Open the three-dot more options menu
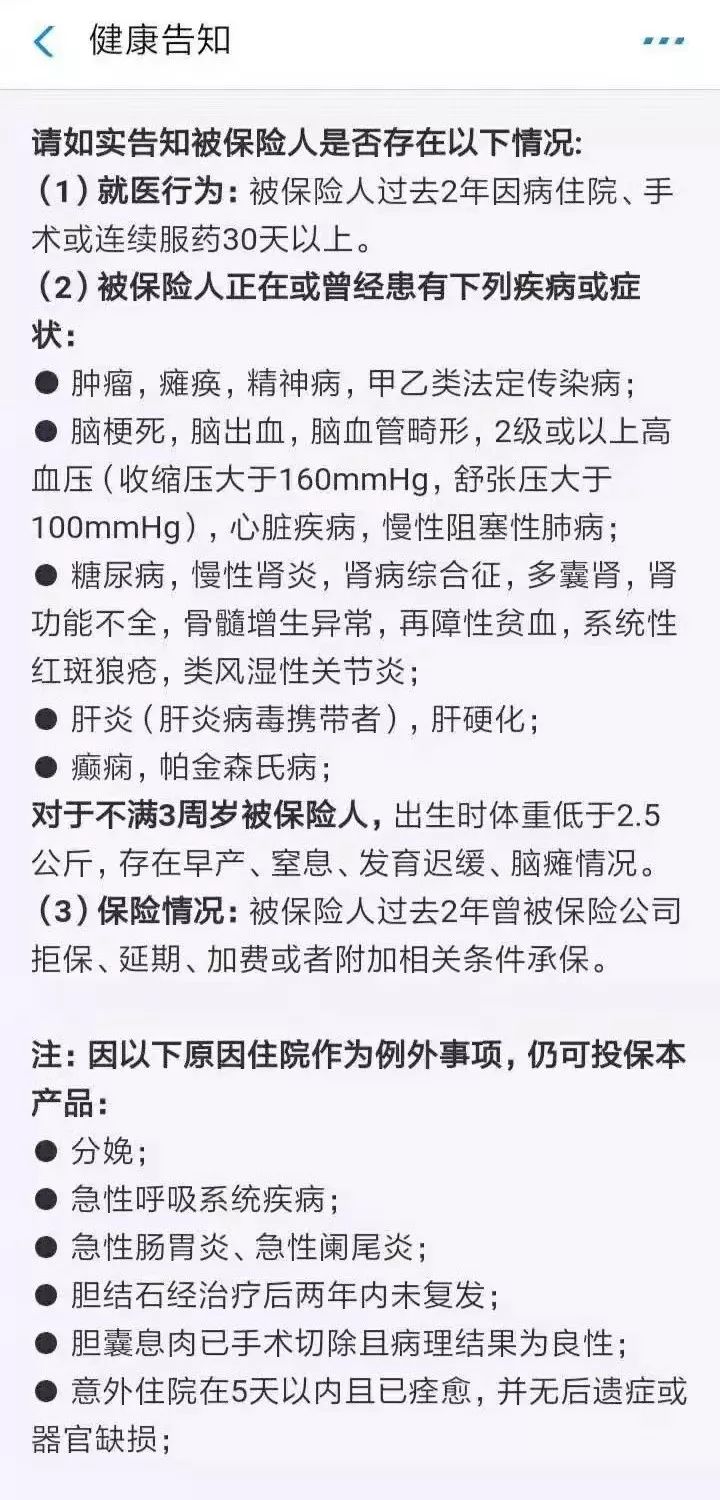The height and width of the screenshot is (1500, 720). pos(664,41)
